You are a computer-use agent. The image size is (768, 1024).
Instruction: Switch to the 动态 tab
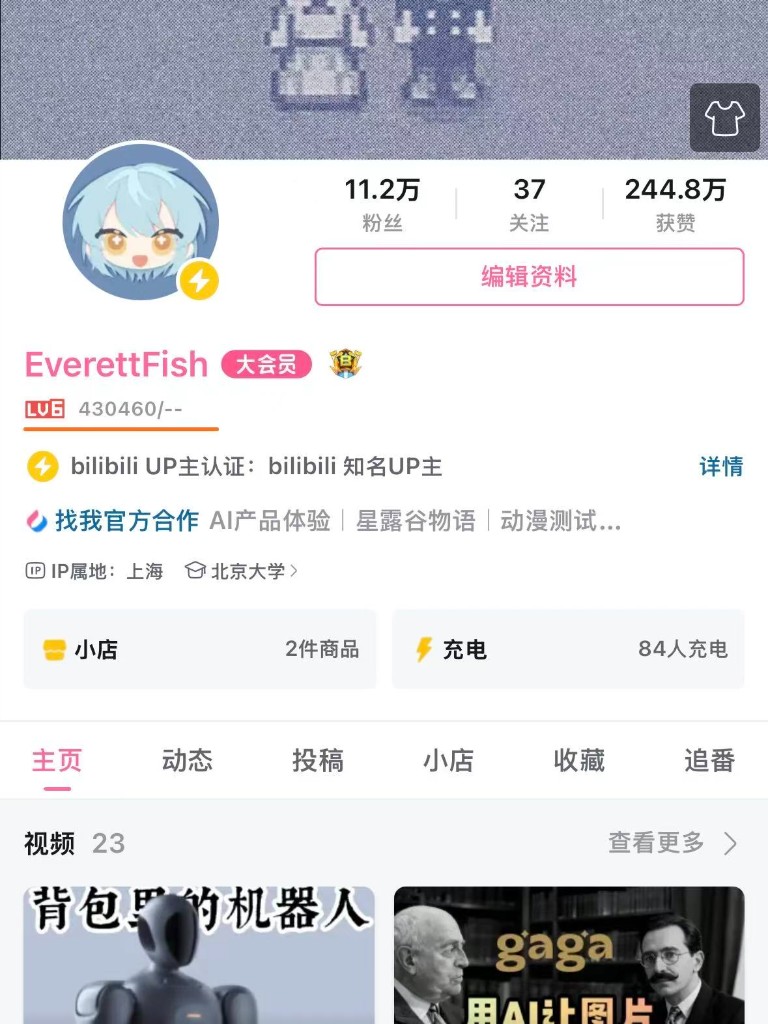tap(188, 760)
